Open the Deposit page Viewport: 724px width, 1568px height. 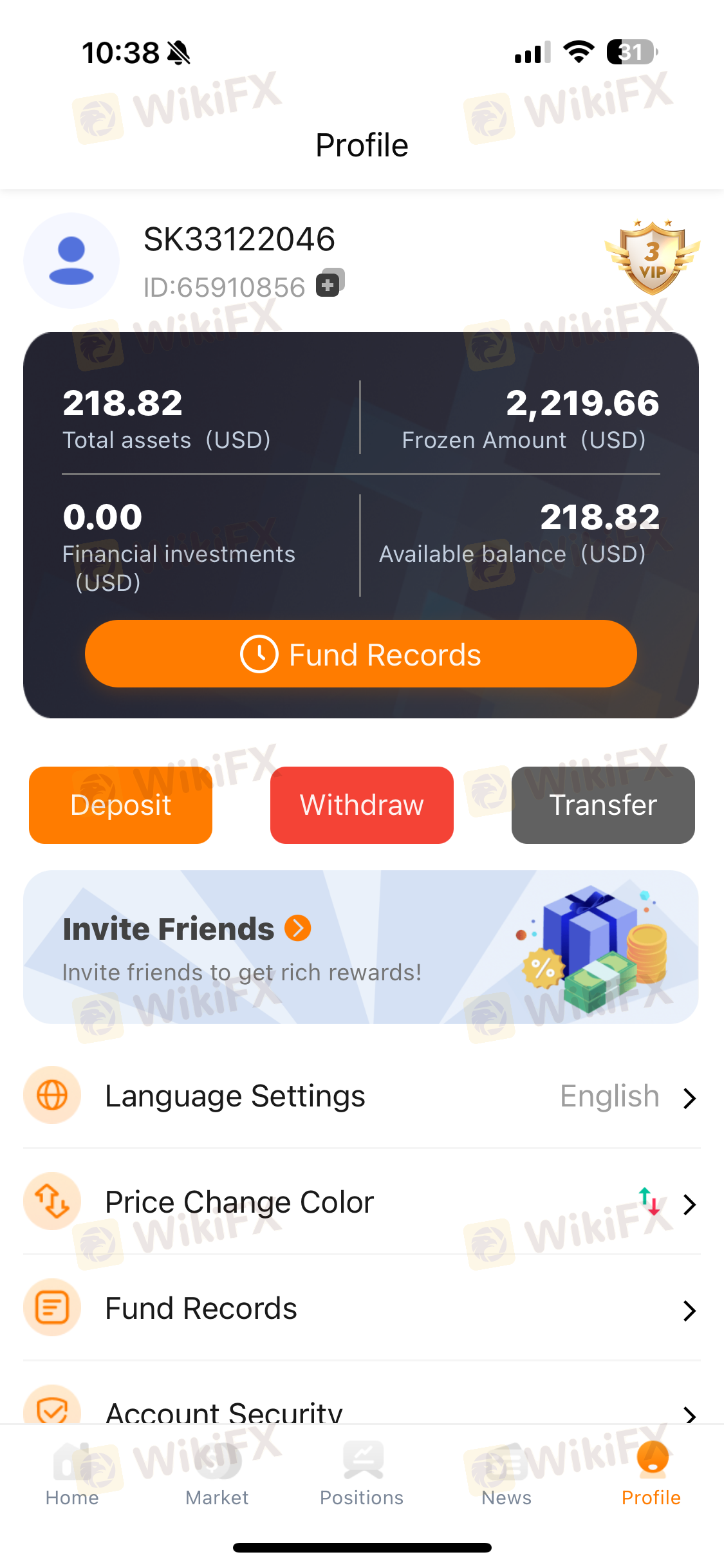pyautogui.click(x=120, y=805)
